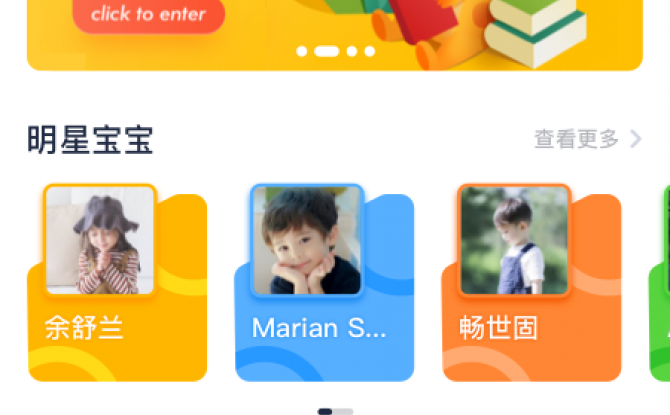Tap the 'click to enter' banner button
This screenshot has width=670, height=415.
coord(148,15)
